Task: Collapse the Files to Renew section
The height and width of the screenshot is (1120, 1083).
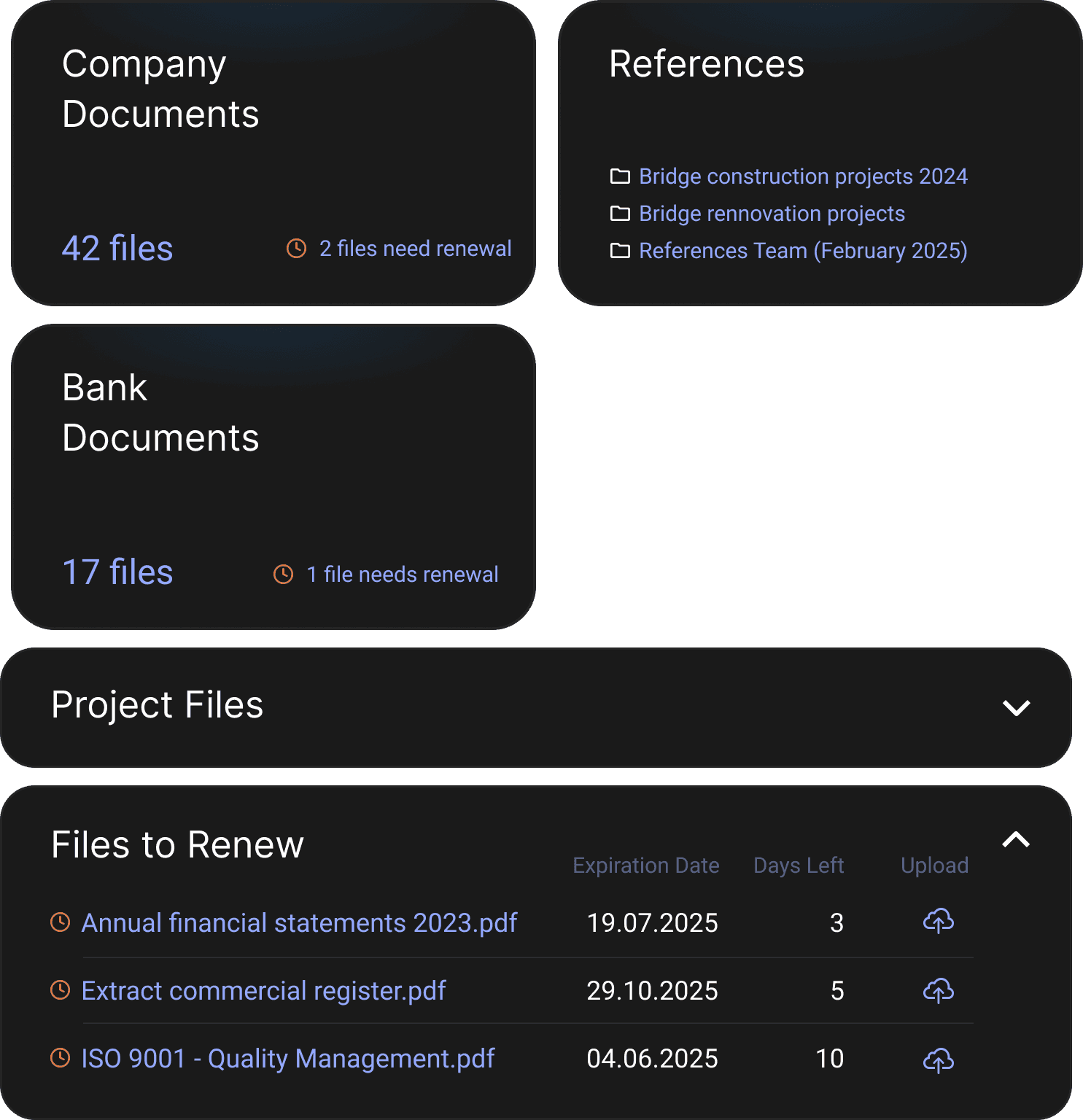Action: [1016, 840]
